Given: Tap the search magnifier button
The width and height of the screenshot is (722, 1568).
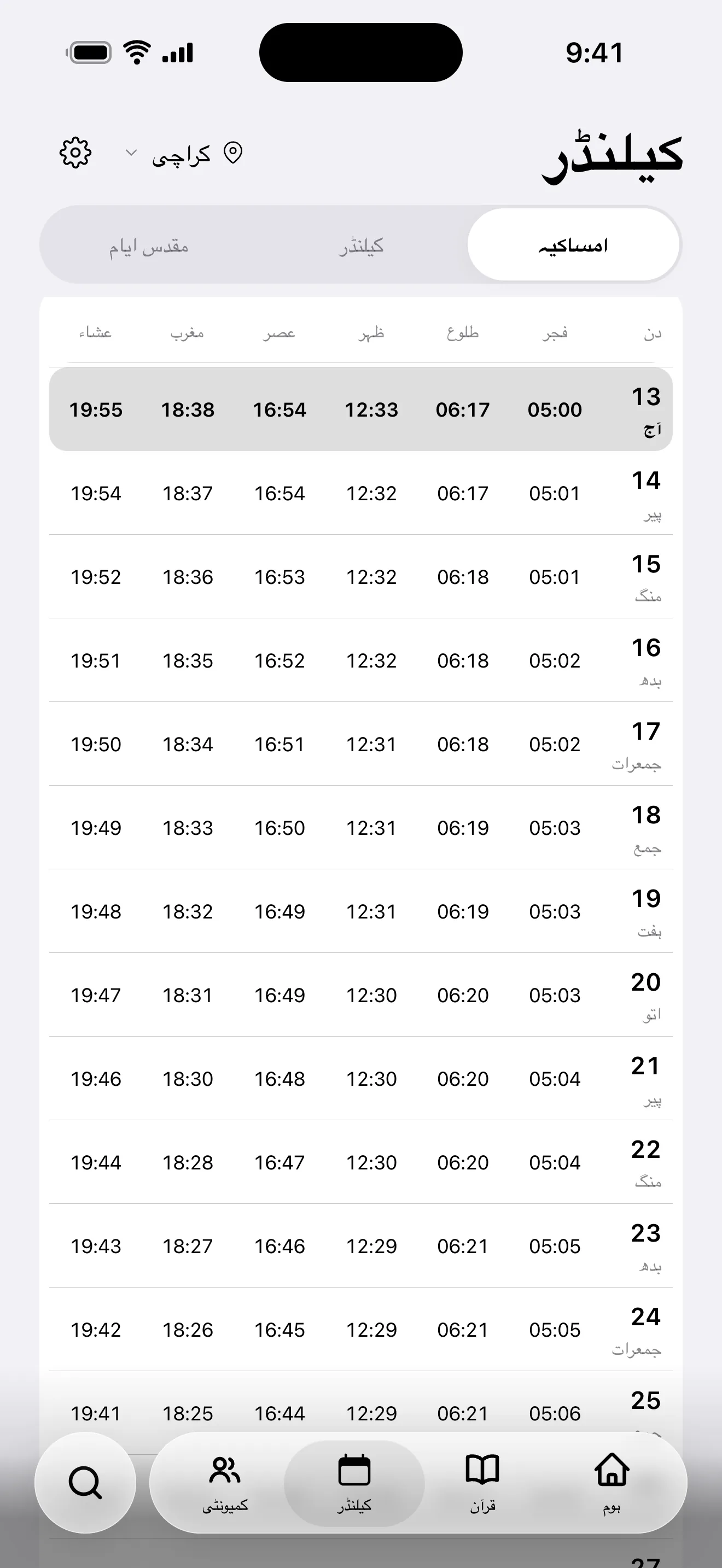Looking at the screenshot, I should point(85,1483).
